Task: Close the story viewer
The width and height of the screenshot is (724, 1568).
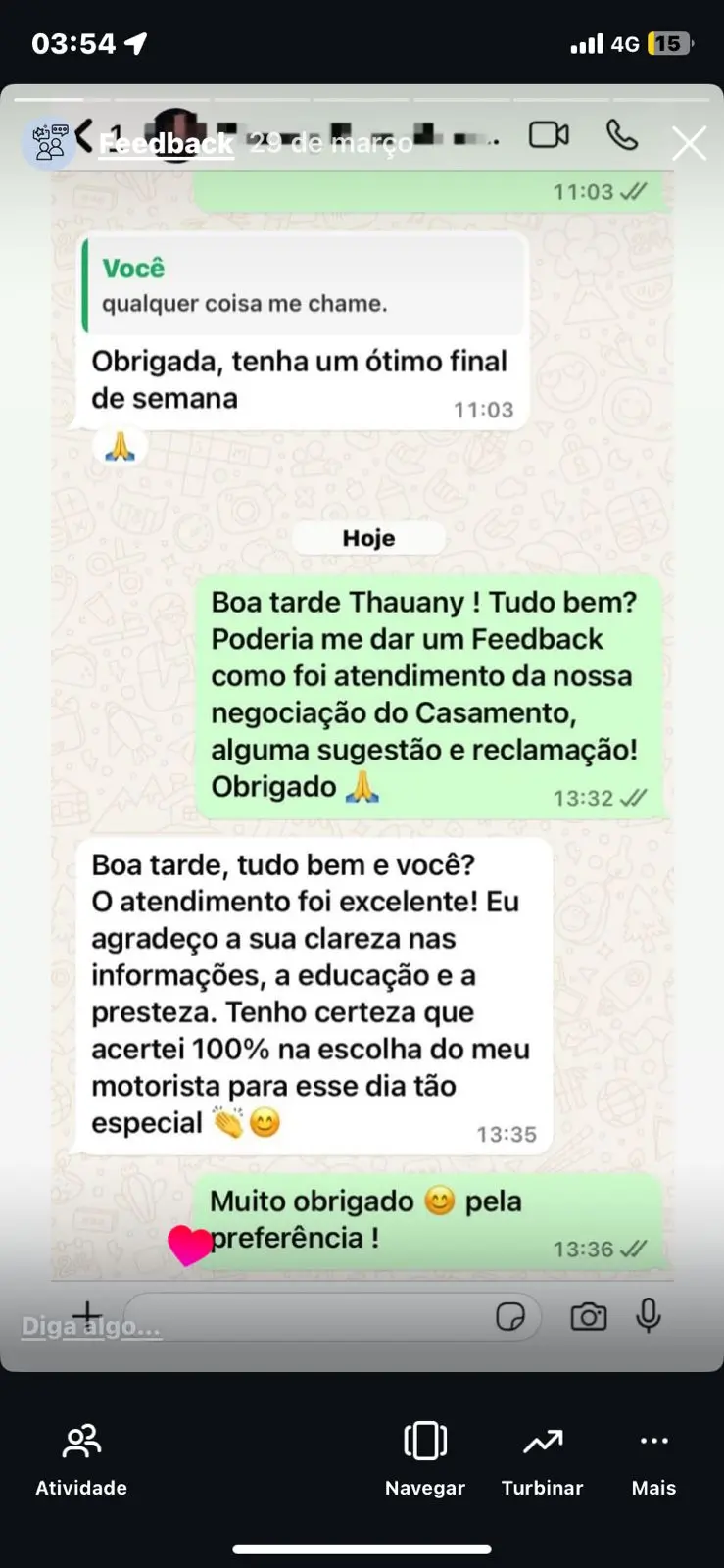Action: [x=689, y=143]
